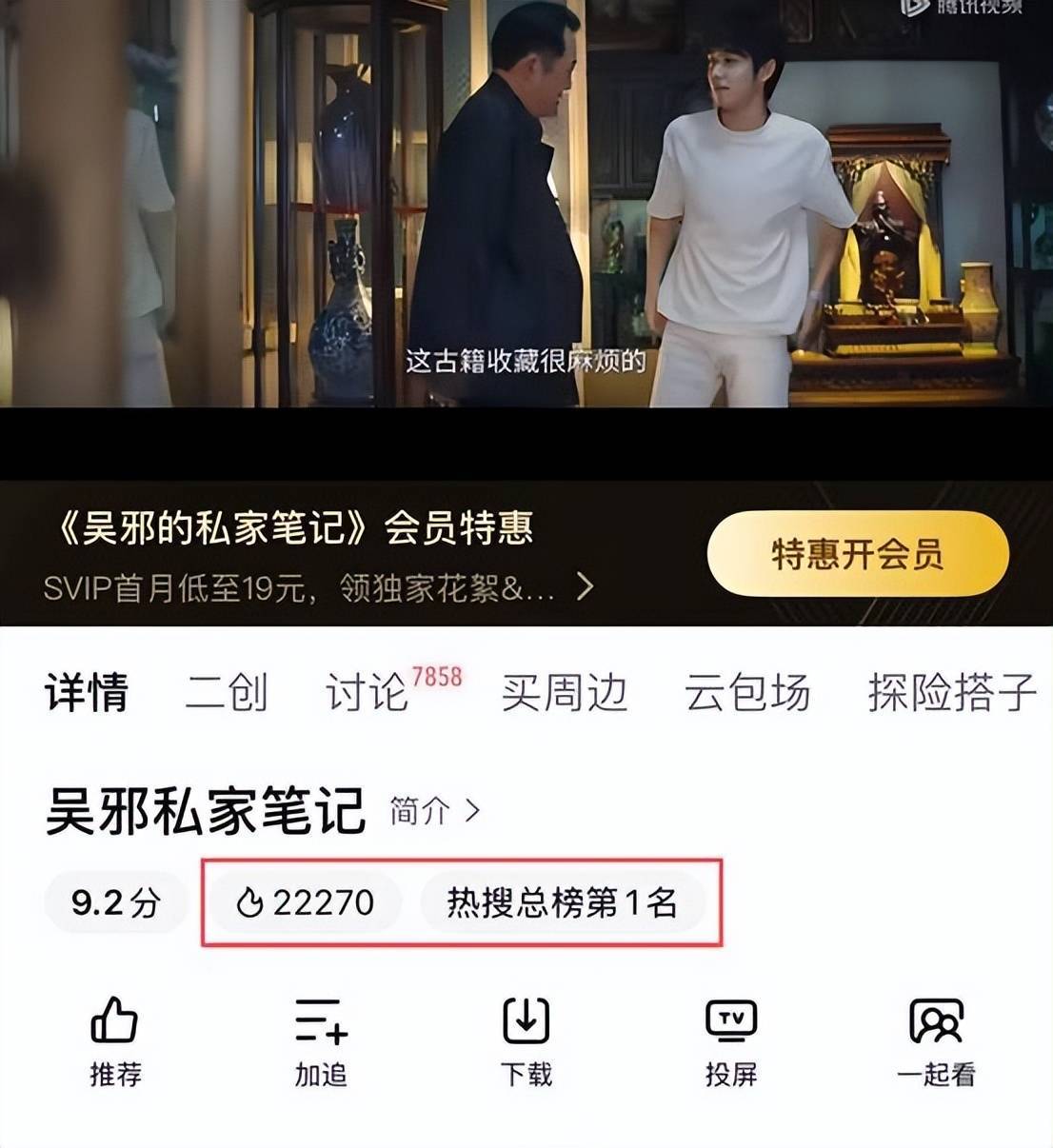View the 热搜总榜第1名 ranking
This screenshot has height=1148, width=1053.
(x=562, y=901)
